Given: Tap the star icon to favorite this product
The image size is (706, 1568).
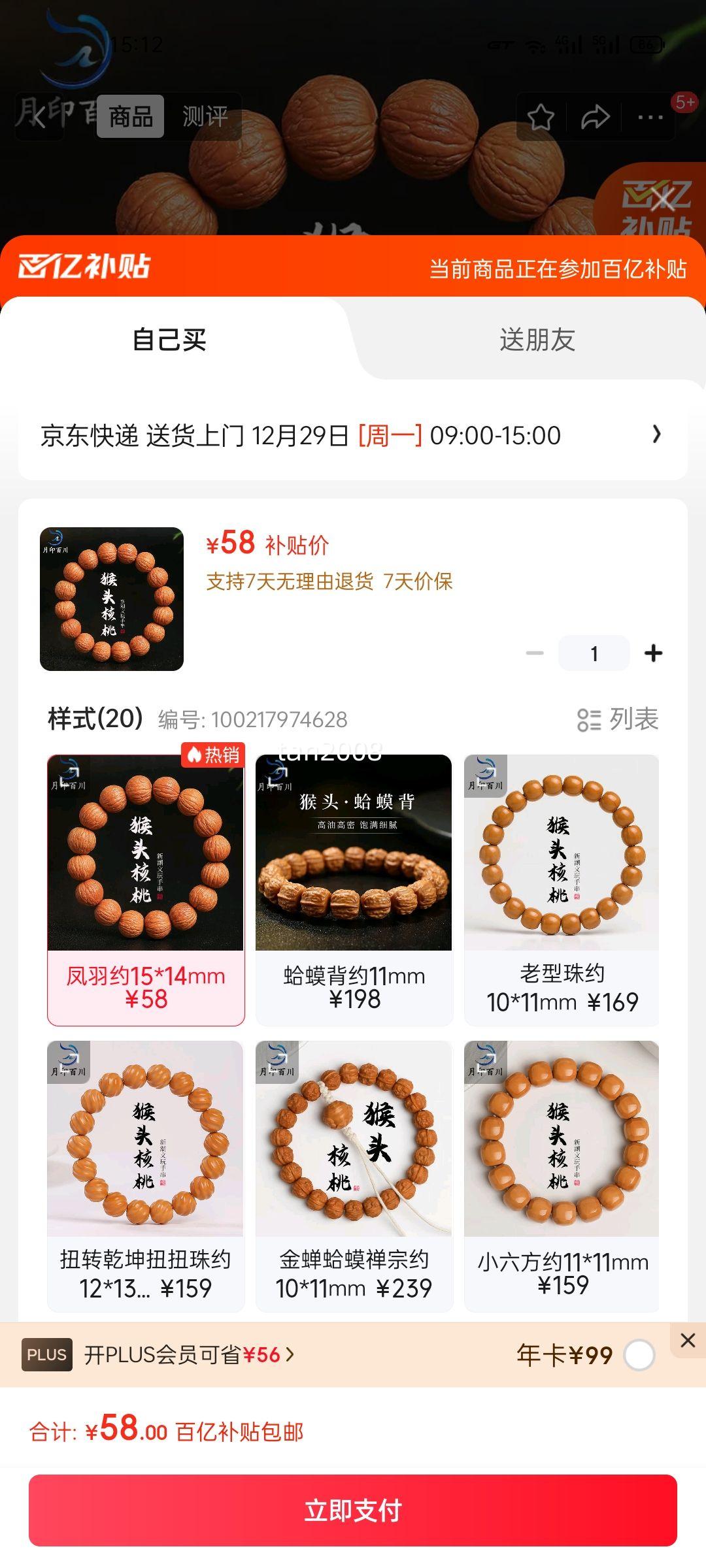Looking at the screenshot, I should pyautogui.click(x=541, y=118).
